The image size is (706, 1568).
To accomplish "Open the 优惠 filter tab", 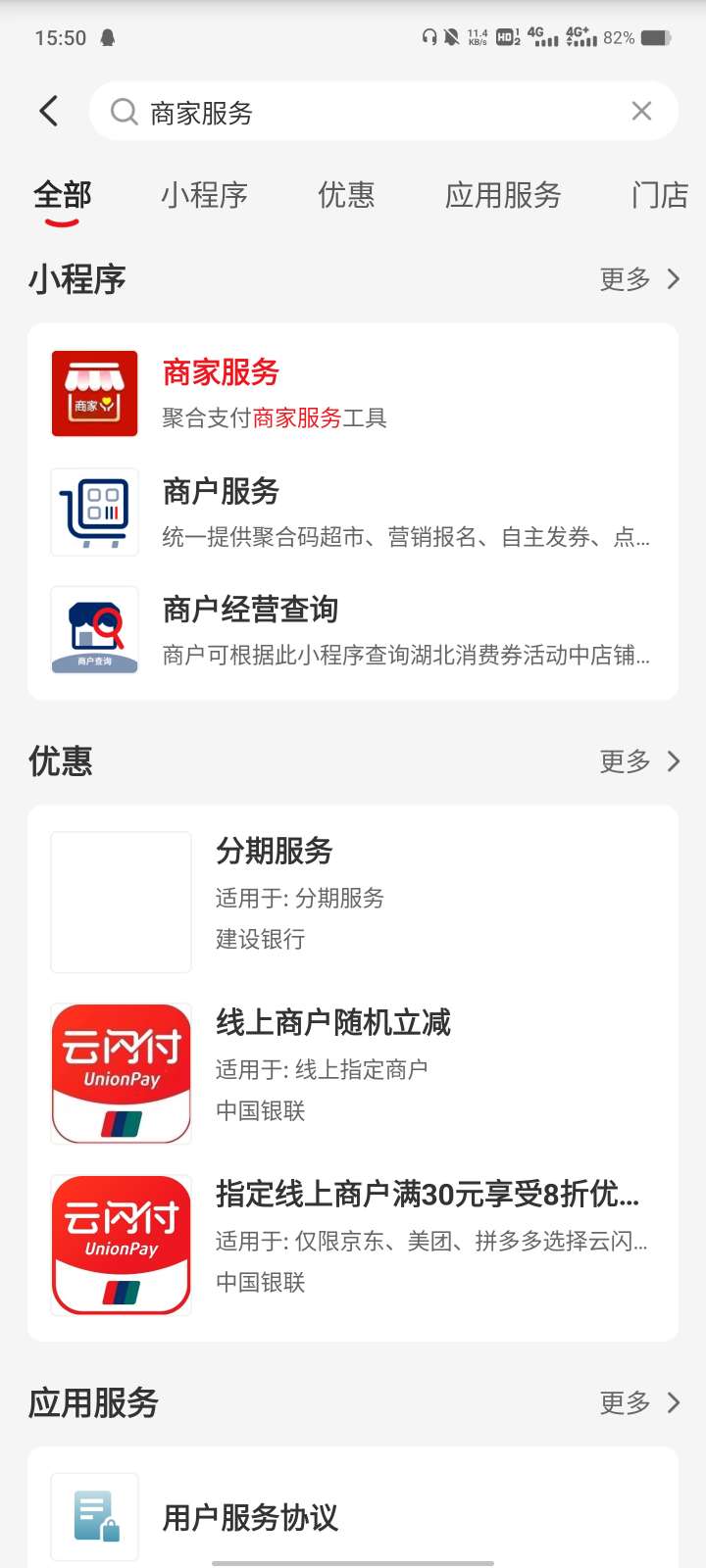I will 347,195.
